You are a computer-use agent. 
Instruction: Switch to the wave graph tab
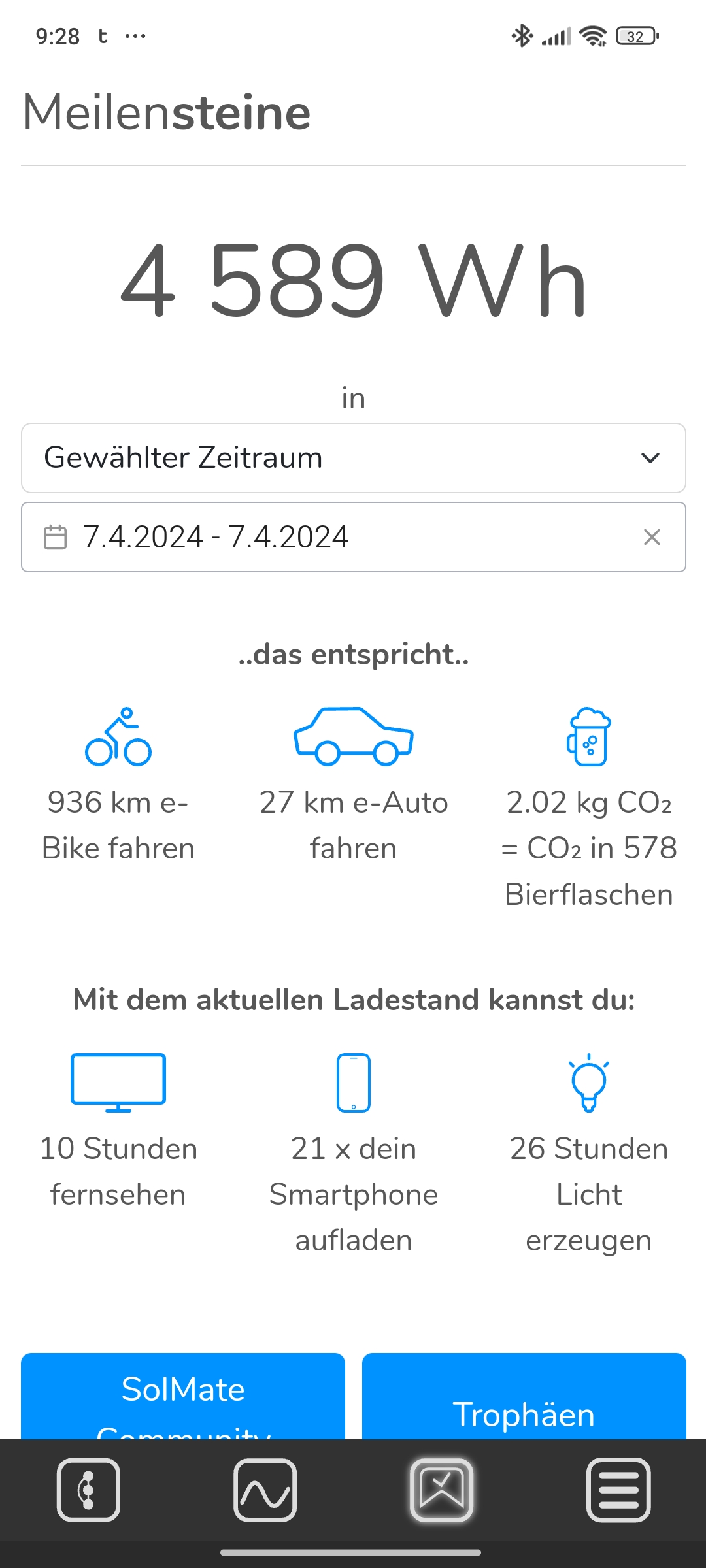point(265,1490)
